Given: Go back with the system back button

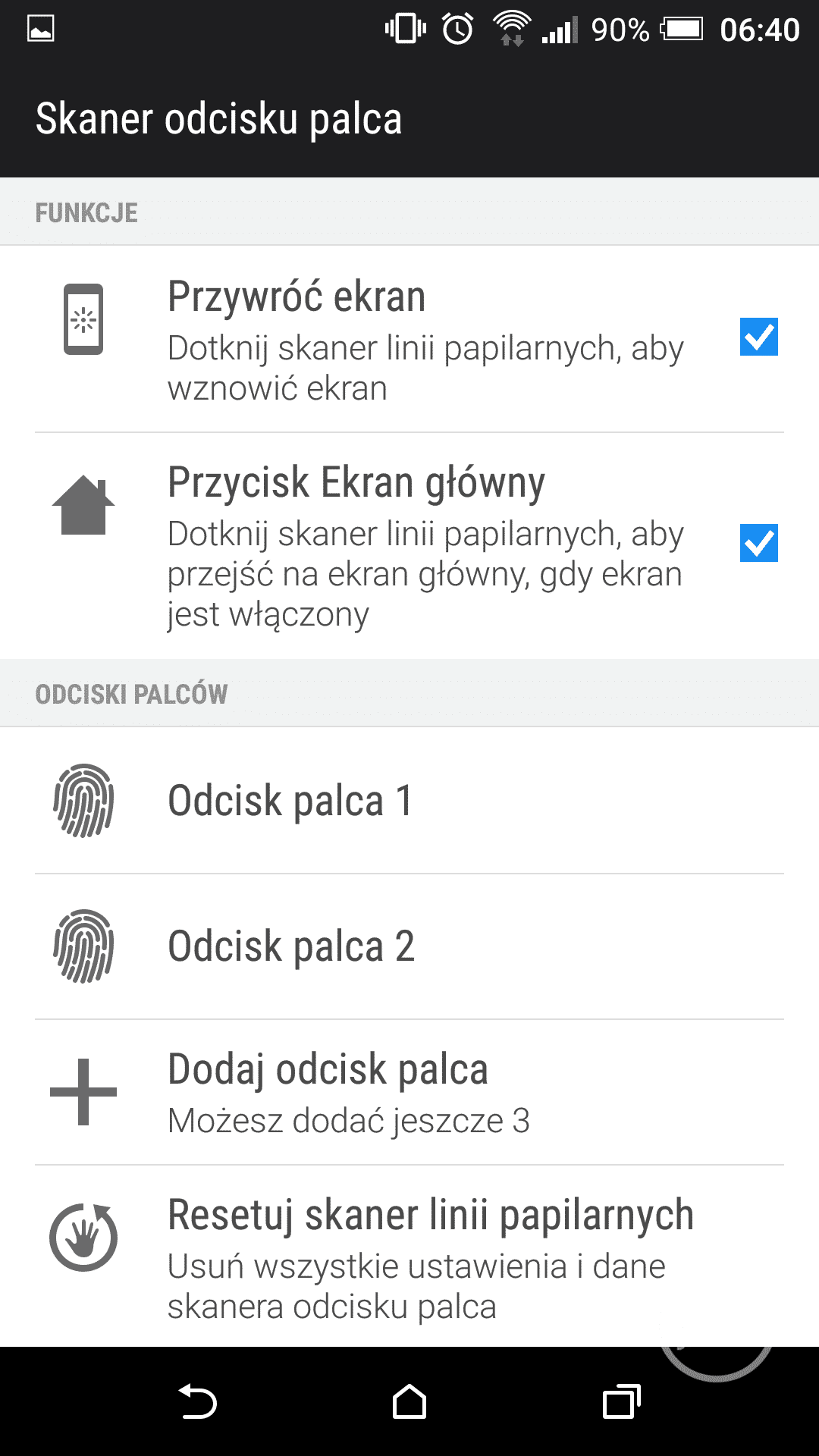Looking at the screenshot, I should click(197, 1401).
